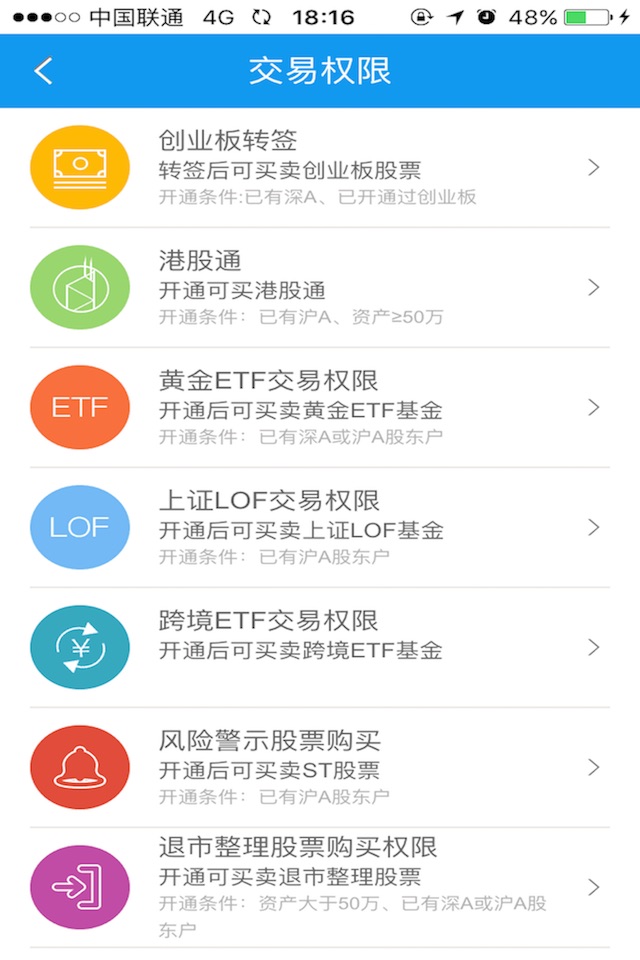This screenshot has width=640, height=960.
Task: Select 黄金ETF交易权限
Action: pos(320,407)
